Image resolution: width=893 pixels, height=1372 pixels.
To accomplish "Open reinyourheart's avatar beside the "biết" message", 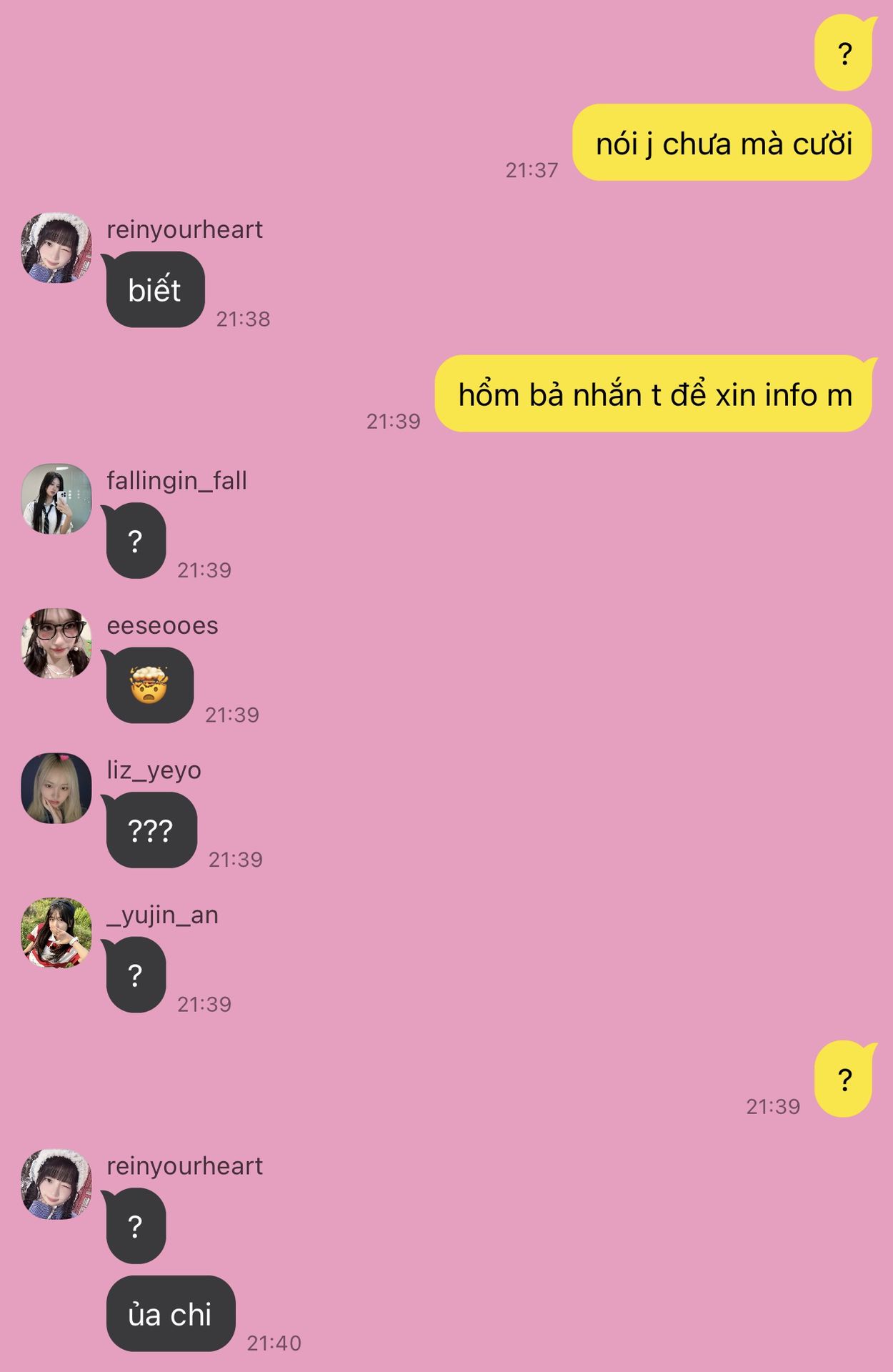I will pyautogui.click(x=56, y=247).
